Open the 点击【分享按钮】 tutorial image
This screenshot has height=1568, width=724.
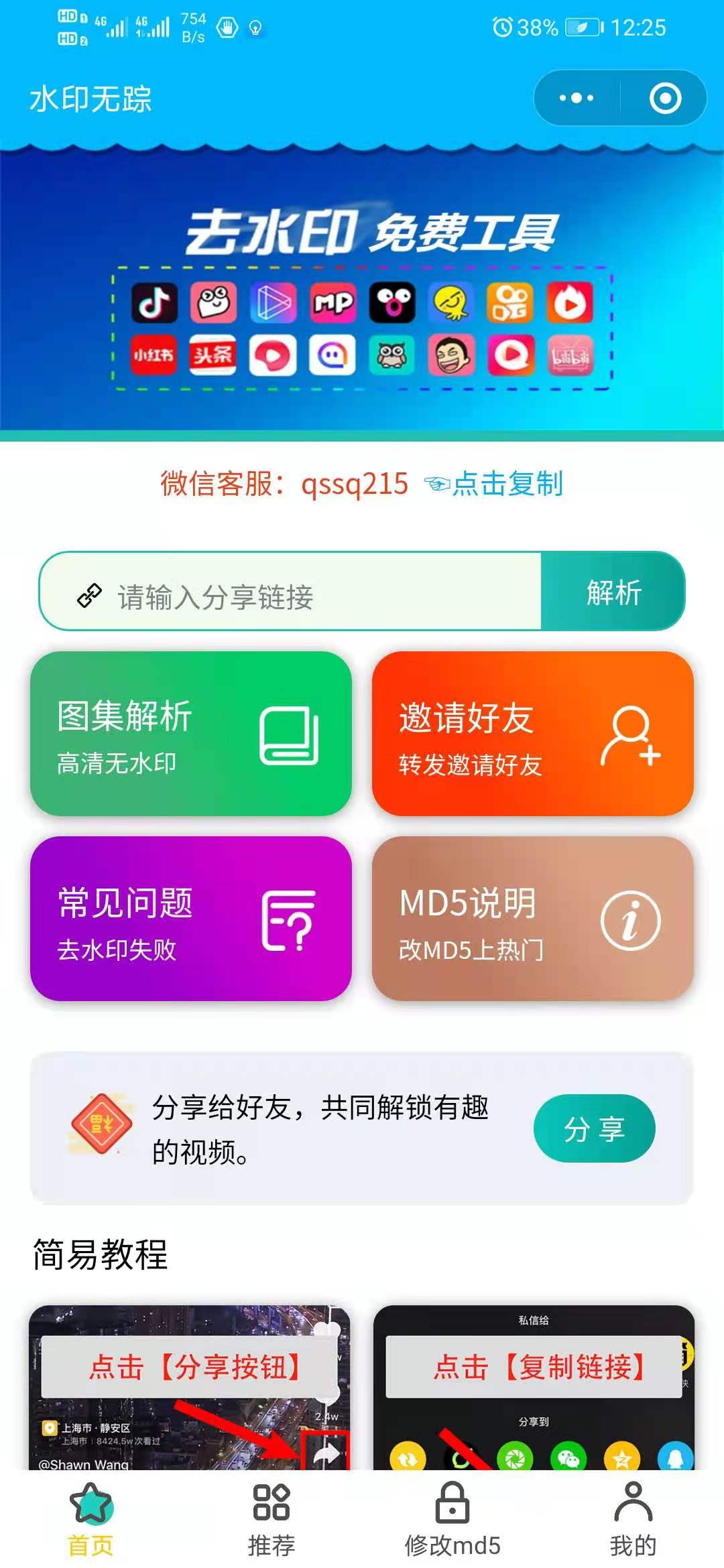(x=190, y=1387)
